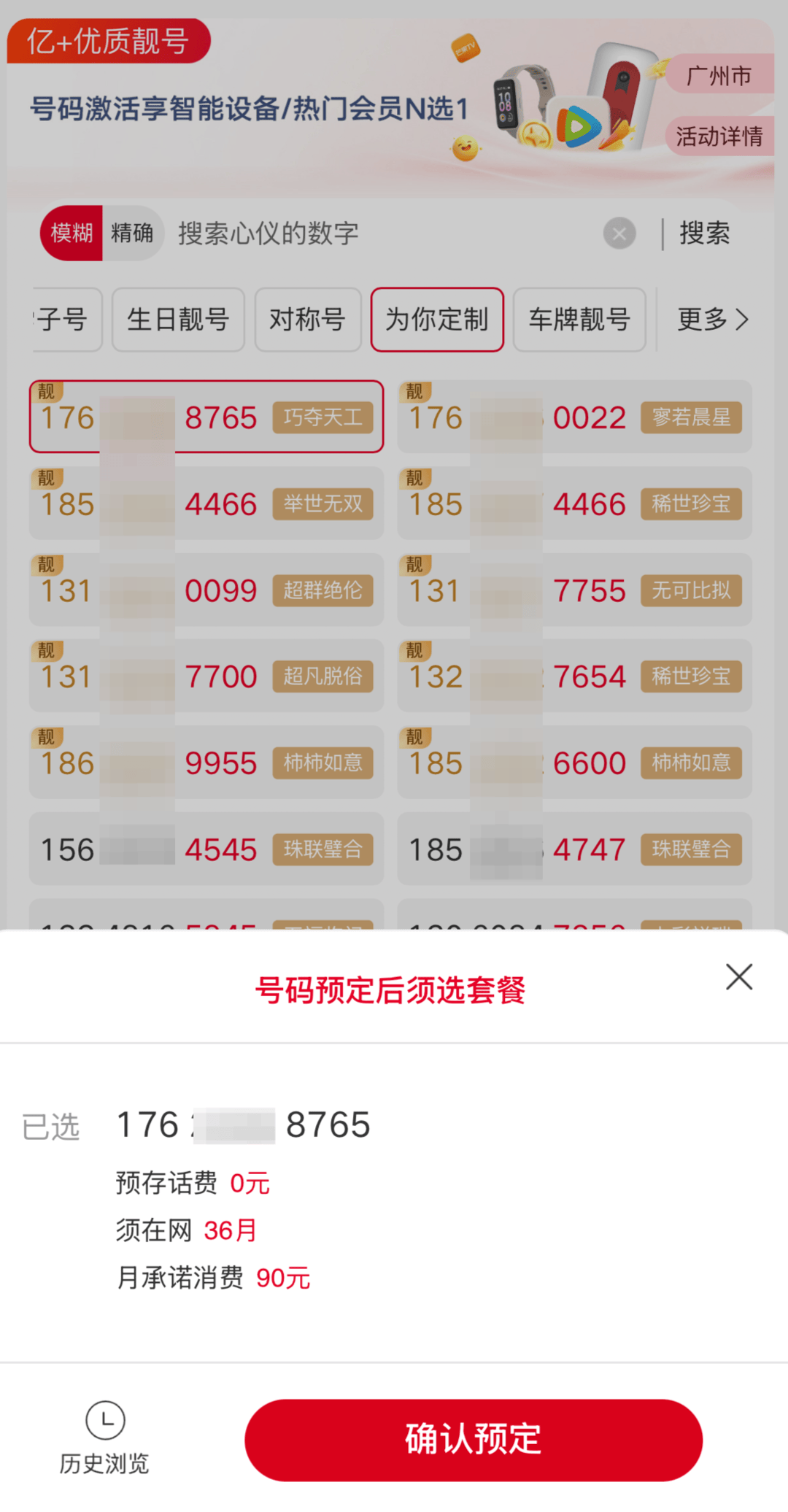Choose the 对称号 filter chip

point(307,320)
